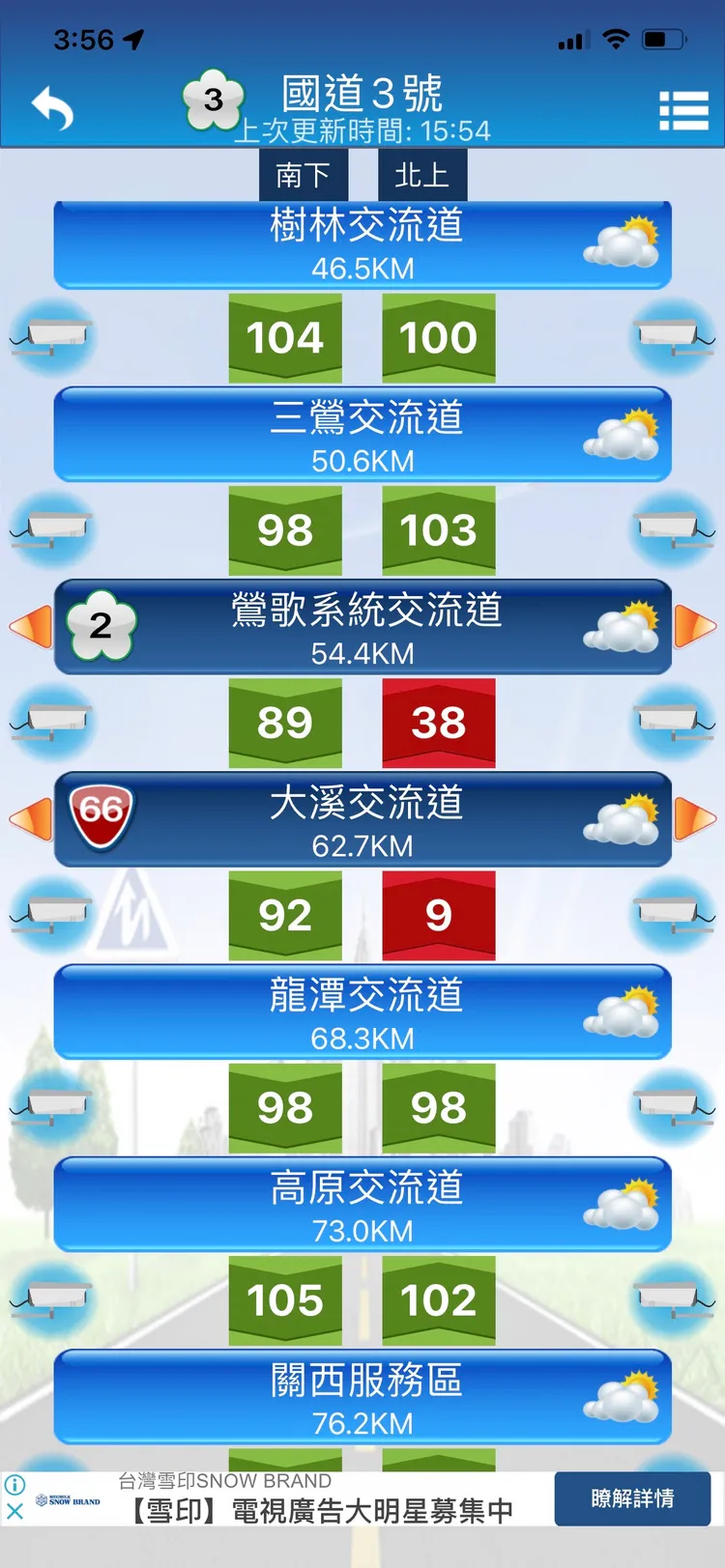725x1568 pixels.
Task: Open the southbound camera beside 高原交流道
Action: point(50,1298)
